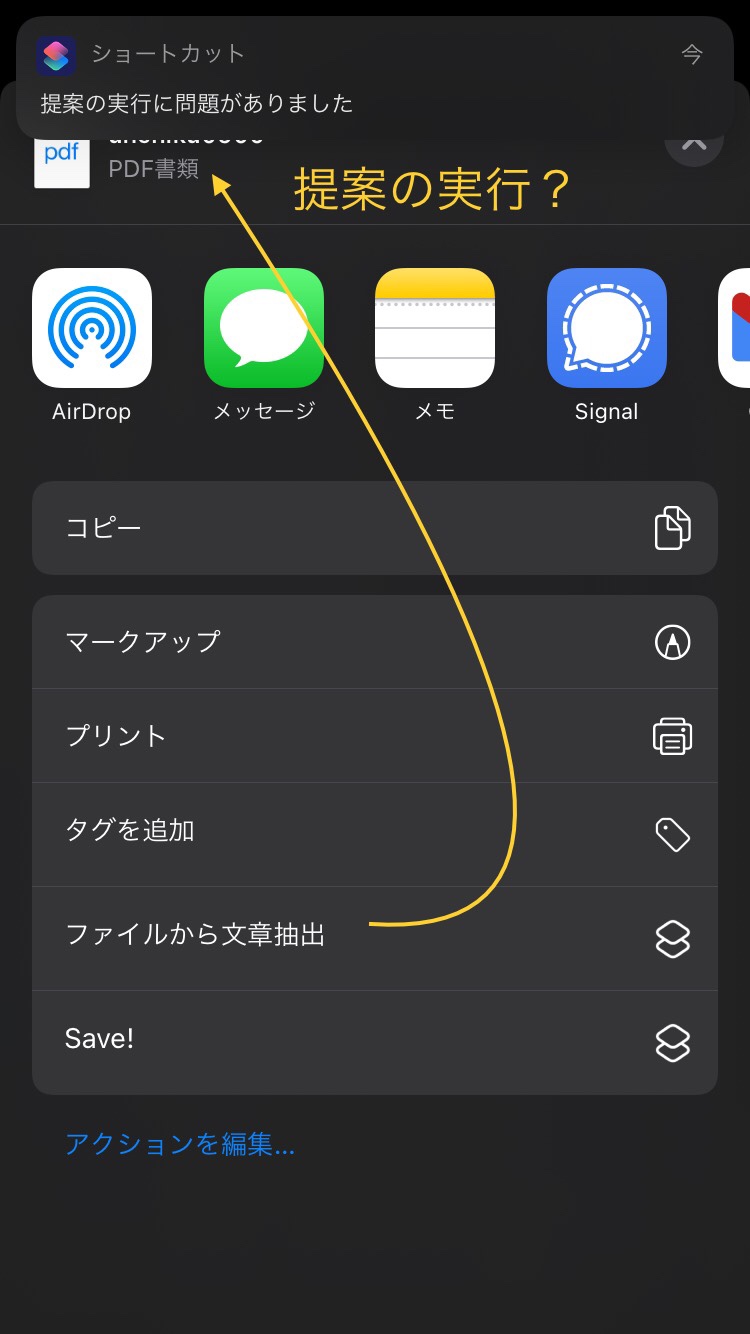Run the Save! shortcut
750x1334 pixels.
pyautogui.click(x=374, y=1041)
